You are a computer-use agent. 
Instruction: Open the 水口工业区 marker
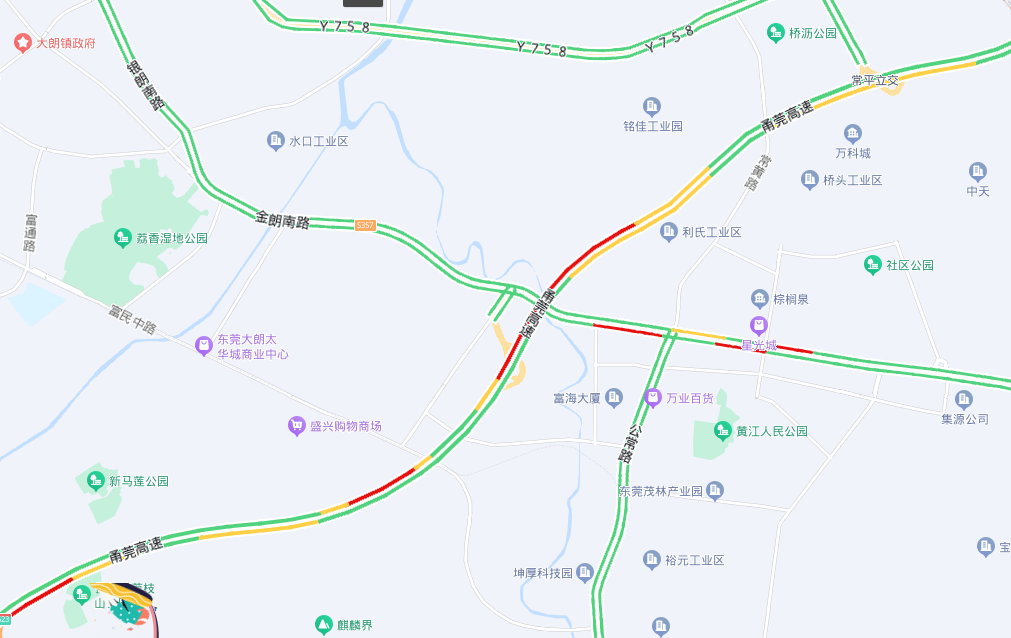tap(276, 141)
